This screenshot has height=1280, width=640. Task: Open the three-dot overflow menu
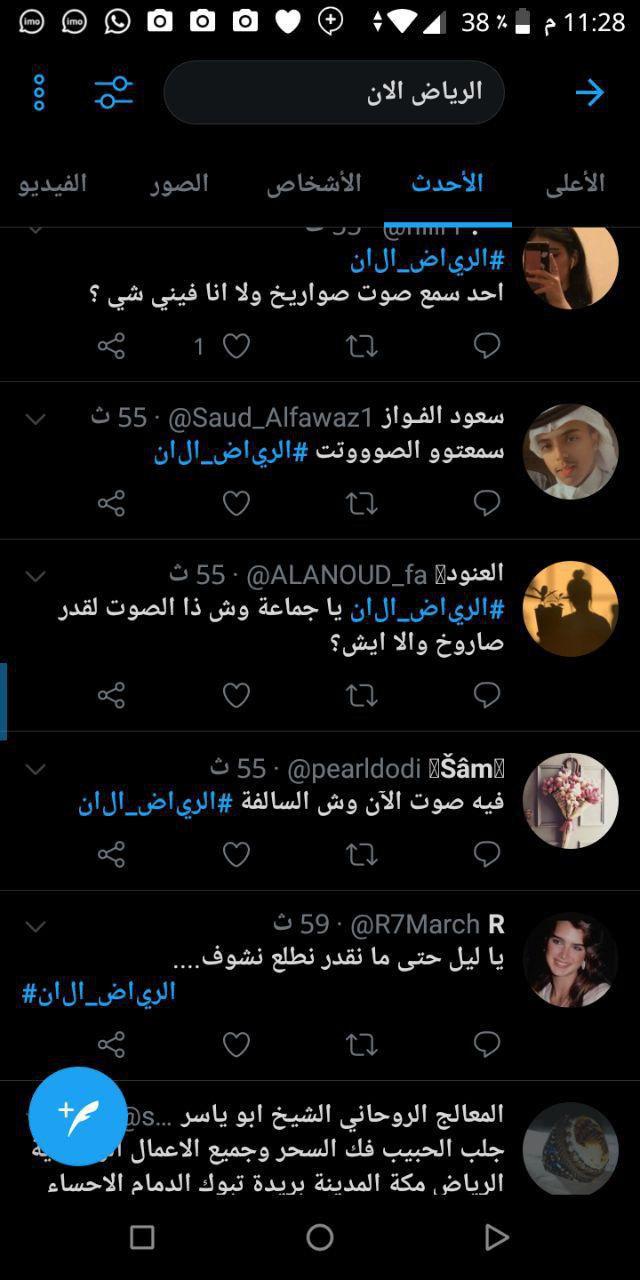pos(39,92)
